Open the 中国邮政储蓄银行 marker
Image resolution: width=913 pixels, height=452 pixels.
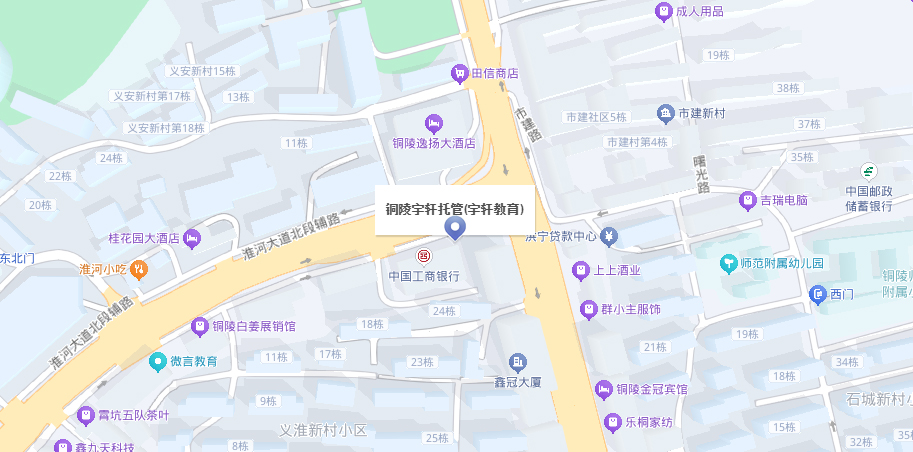click(x=868, y=172)
